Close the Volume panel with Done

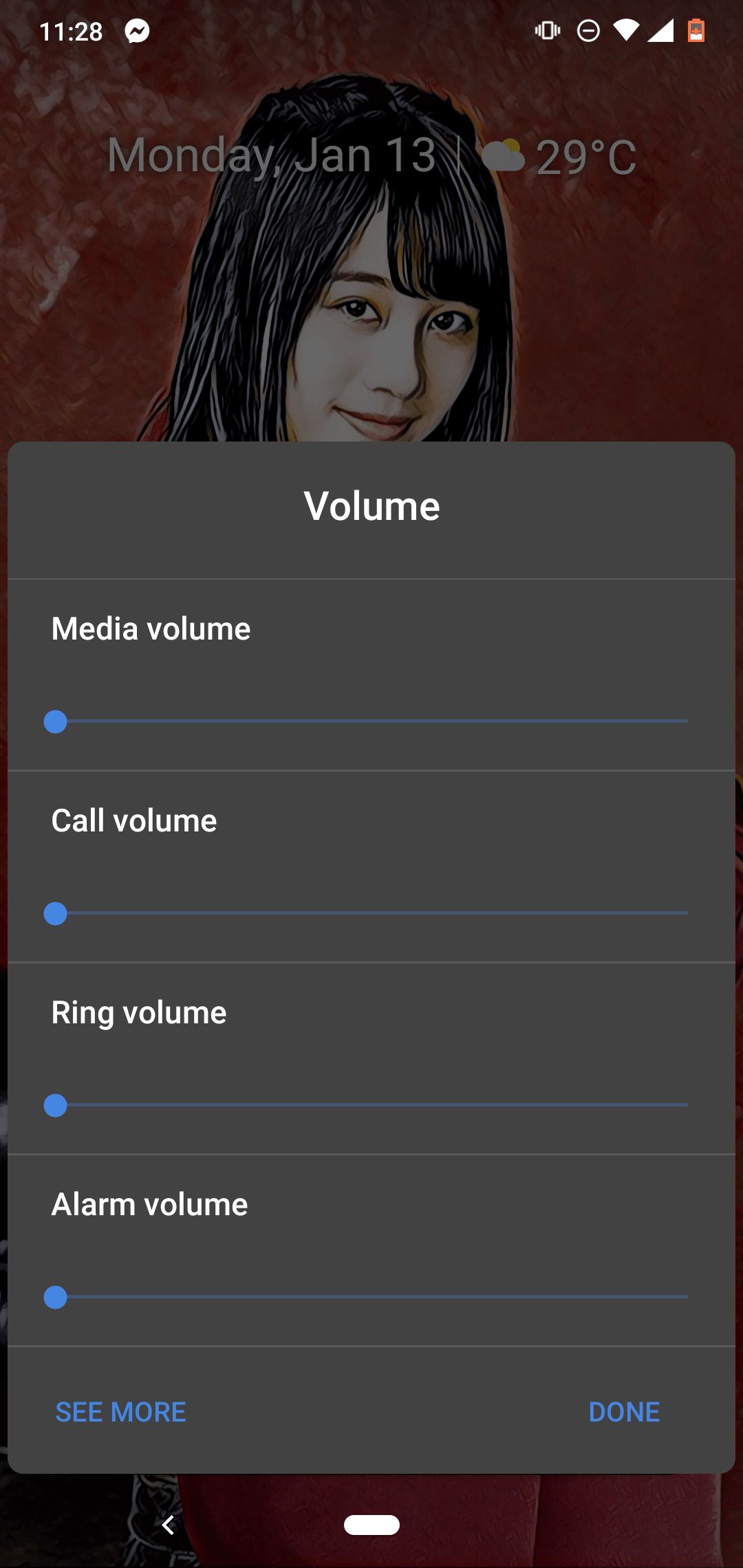click(624, 1413)
